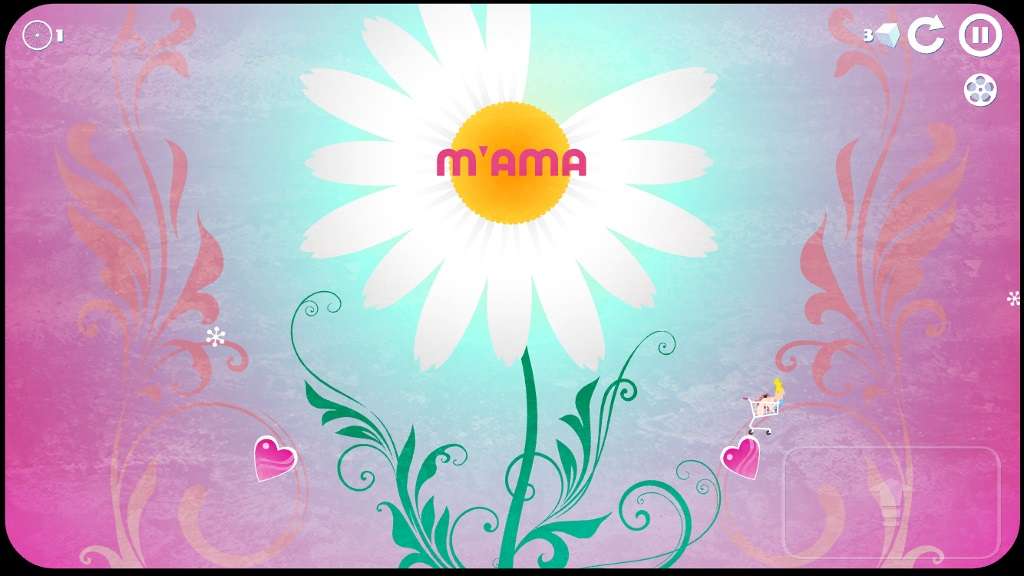
Task: Pause the game
Action: (980, 36)
